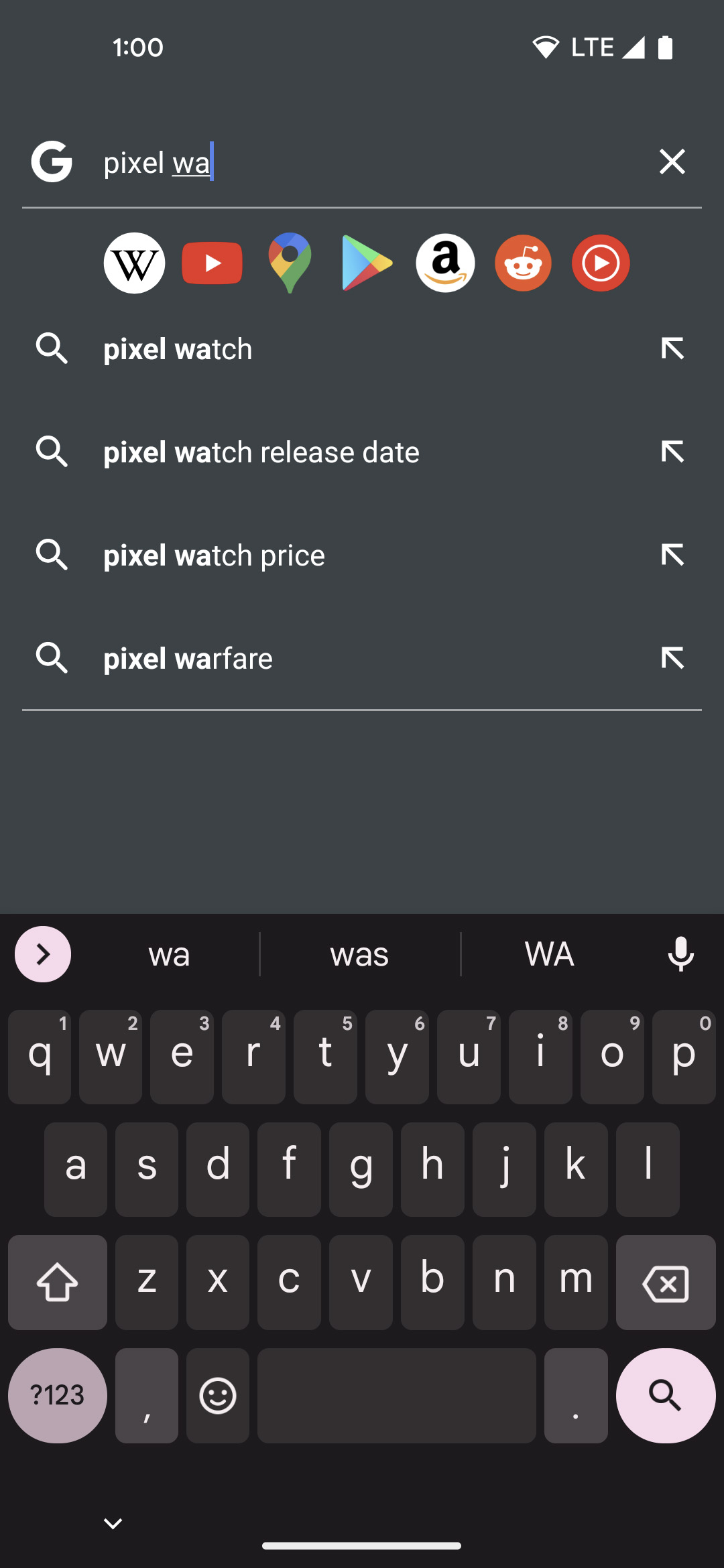The height and width of the screenshot is (1568, 724).
Task: Delete last character with backspace key
Action: point(665,1283)
